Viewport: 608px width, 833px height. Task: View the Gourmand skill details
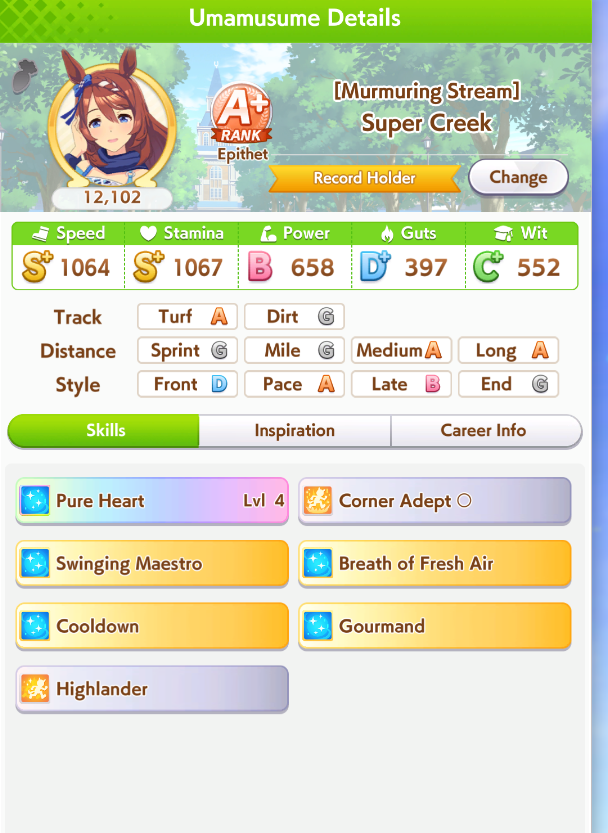coord(435,627)
